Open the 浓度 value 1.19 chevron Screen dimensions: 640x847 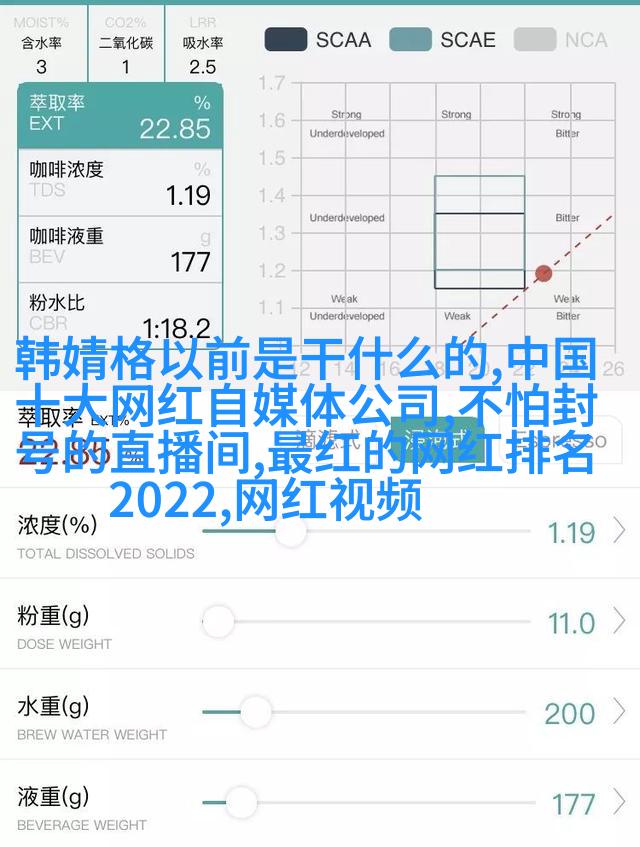(x=620, y=529)
